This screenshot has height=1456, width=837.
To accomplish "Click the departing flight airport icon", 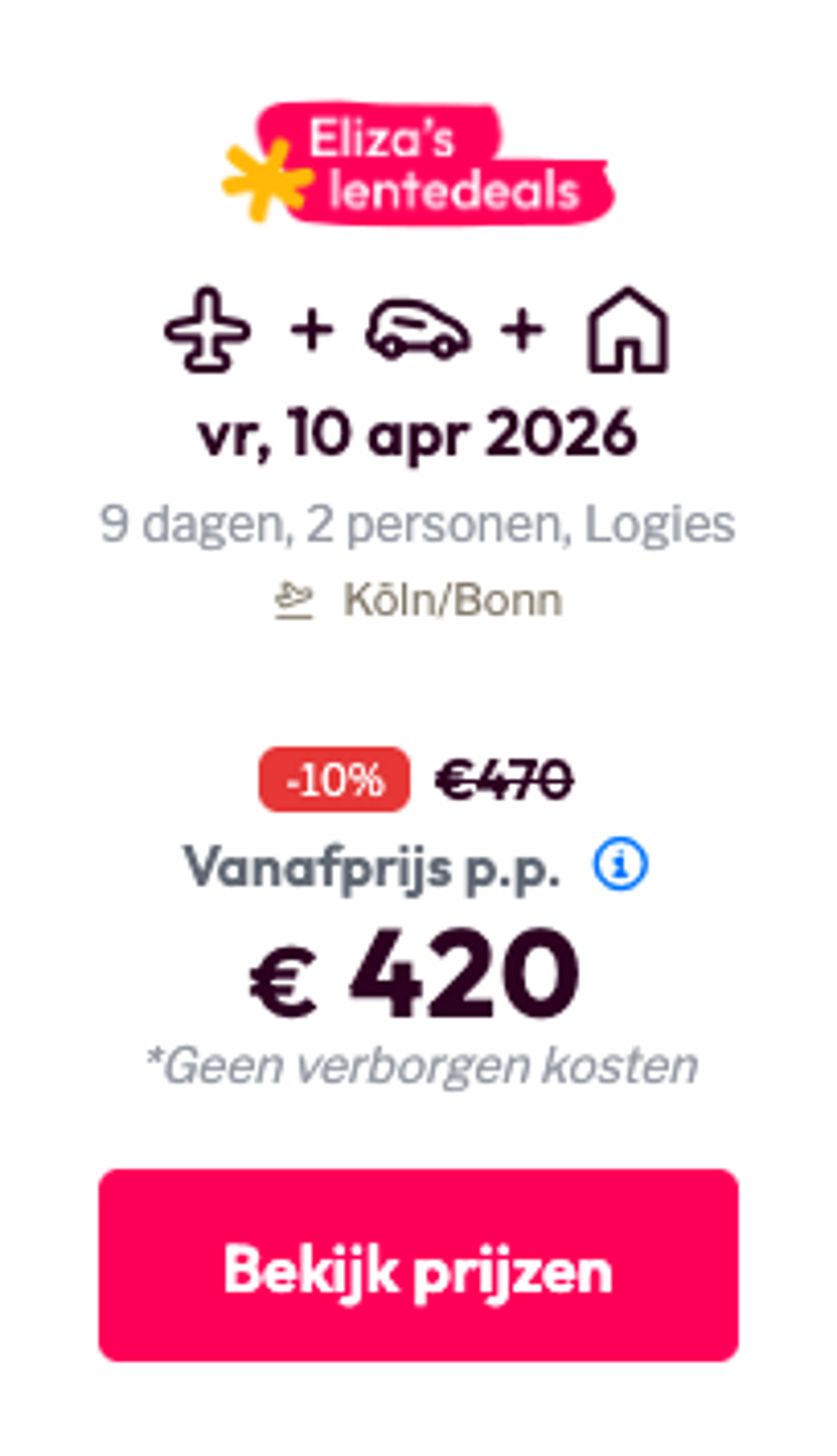I will point(294,599).
